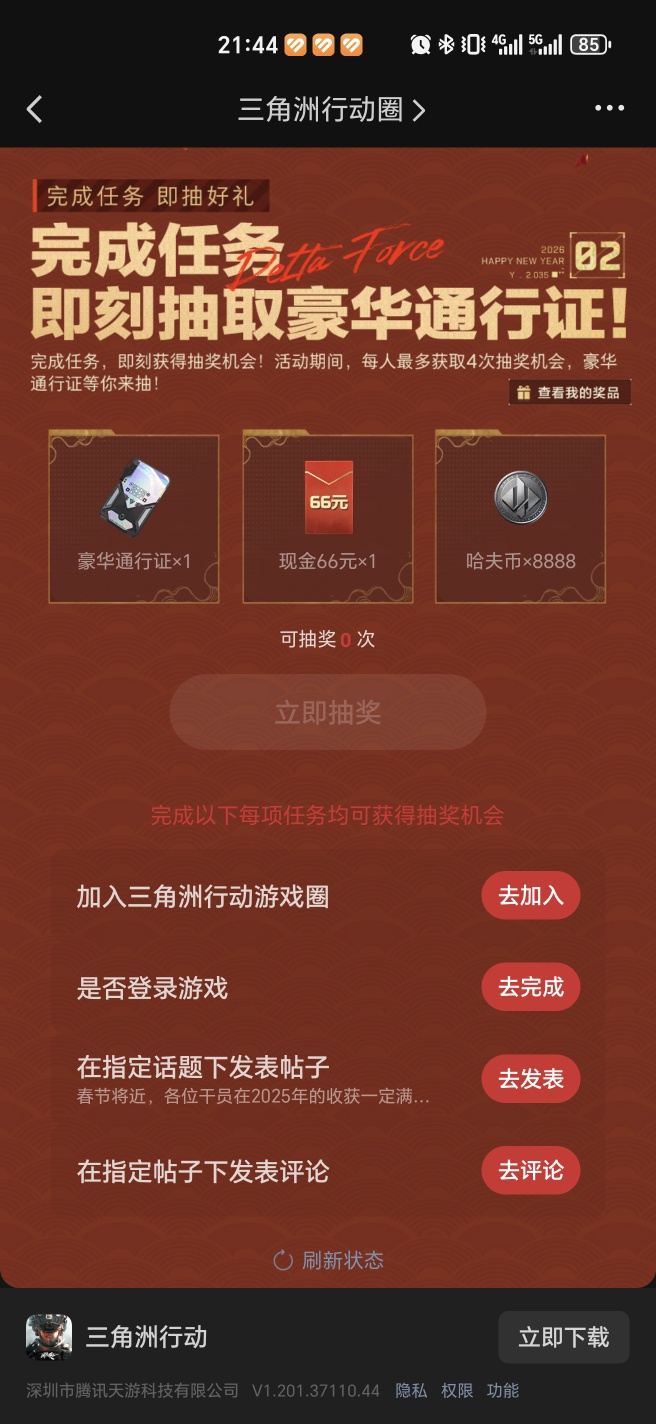Tap the 立即抽奖 draw button

tap(328, 713)
